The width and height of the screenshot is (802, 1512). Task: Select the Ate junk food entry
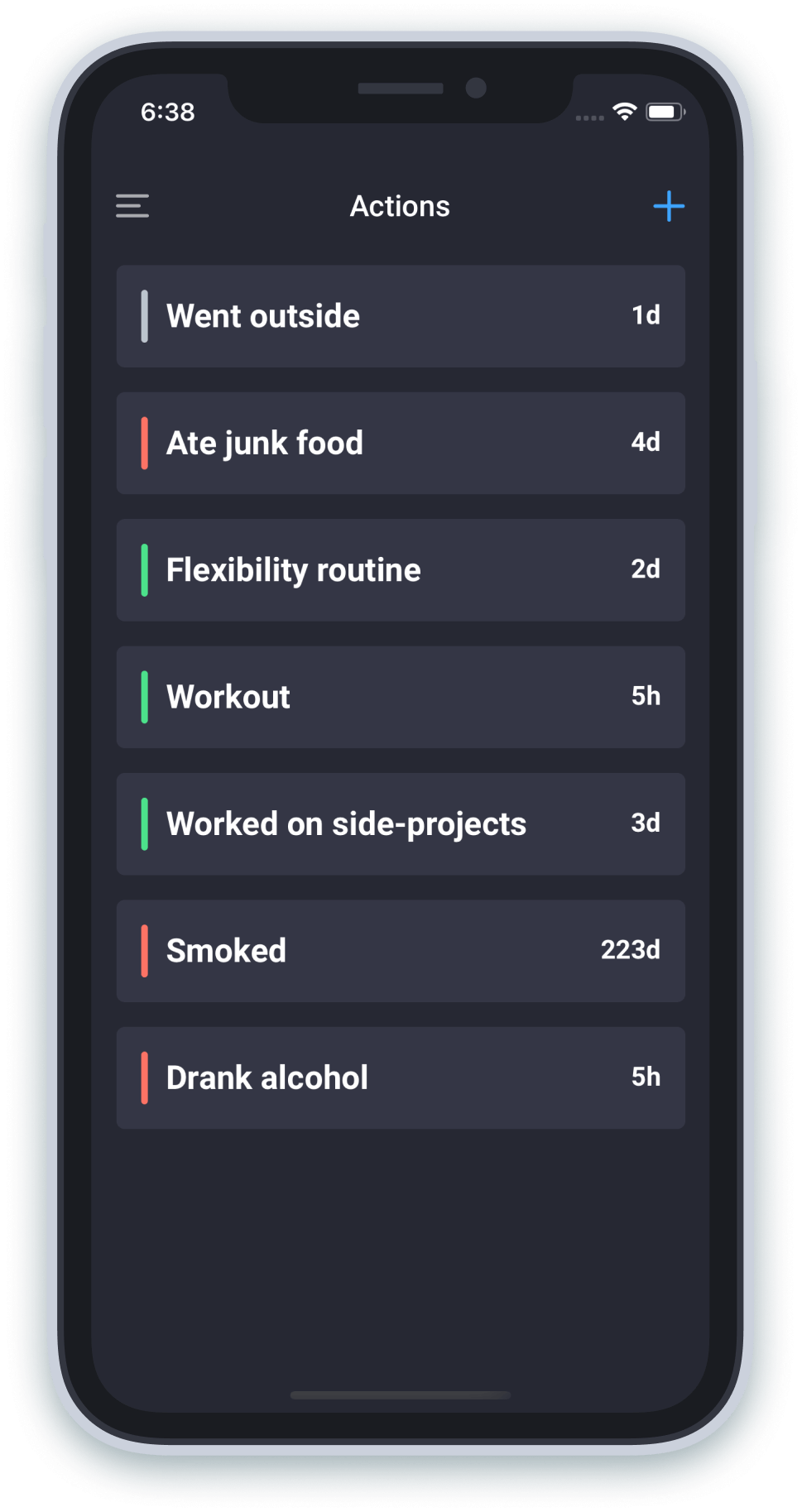click(401, 443)
